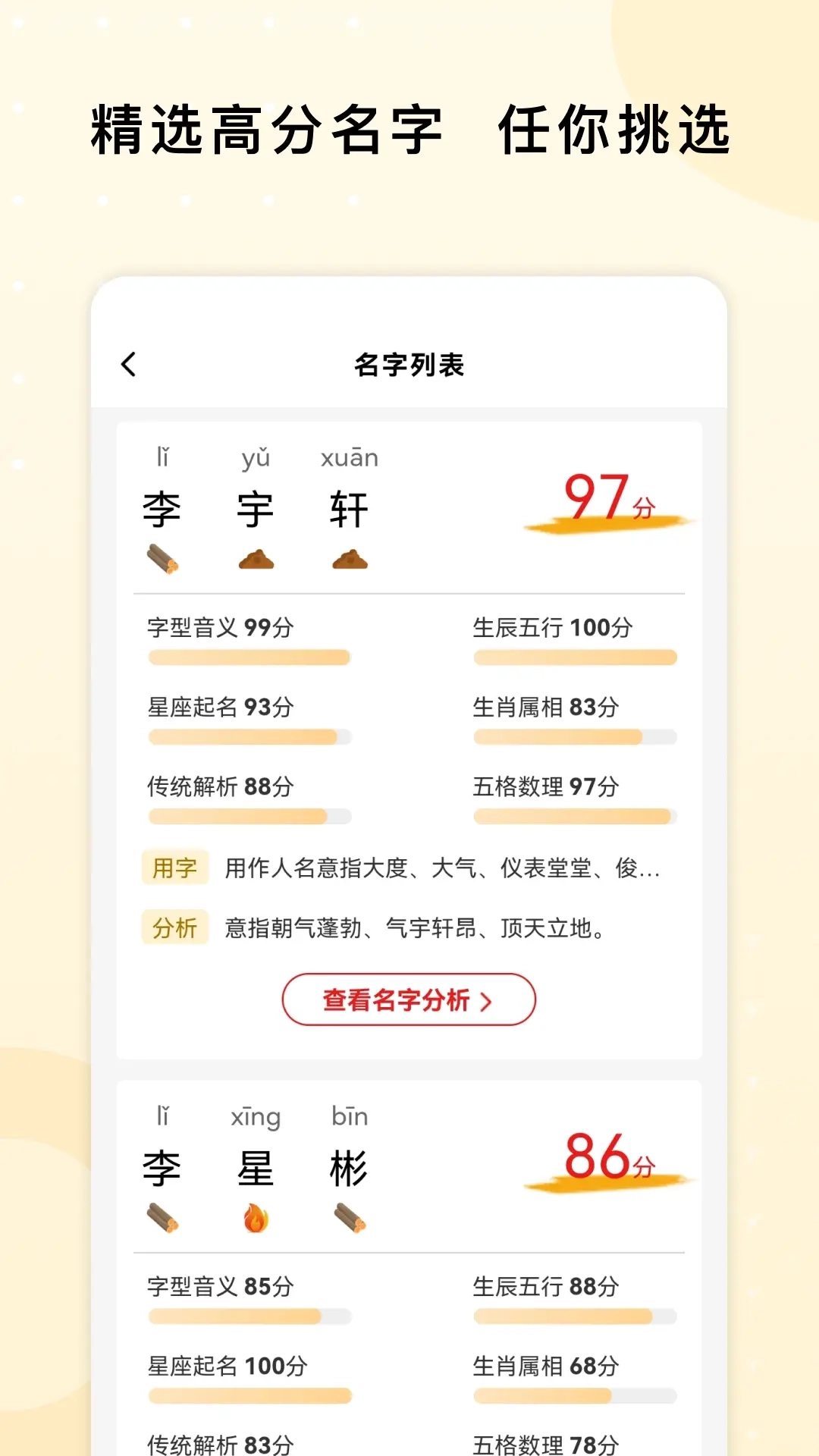
Task: Select the 分析 tag label
Action: pos(175,927)
